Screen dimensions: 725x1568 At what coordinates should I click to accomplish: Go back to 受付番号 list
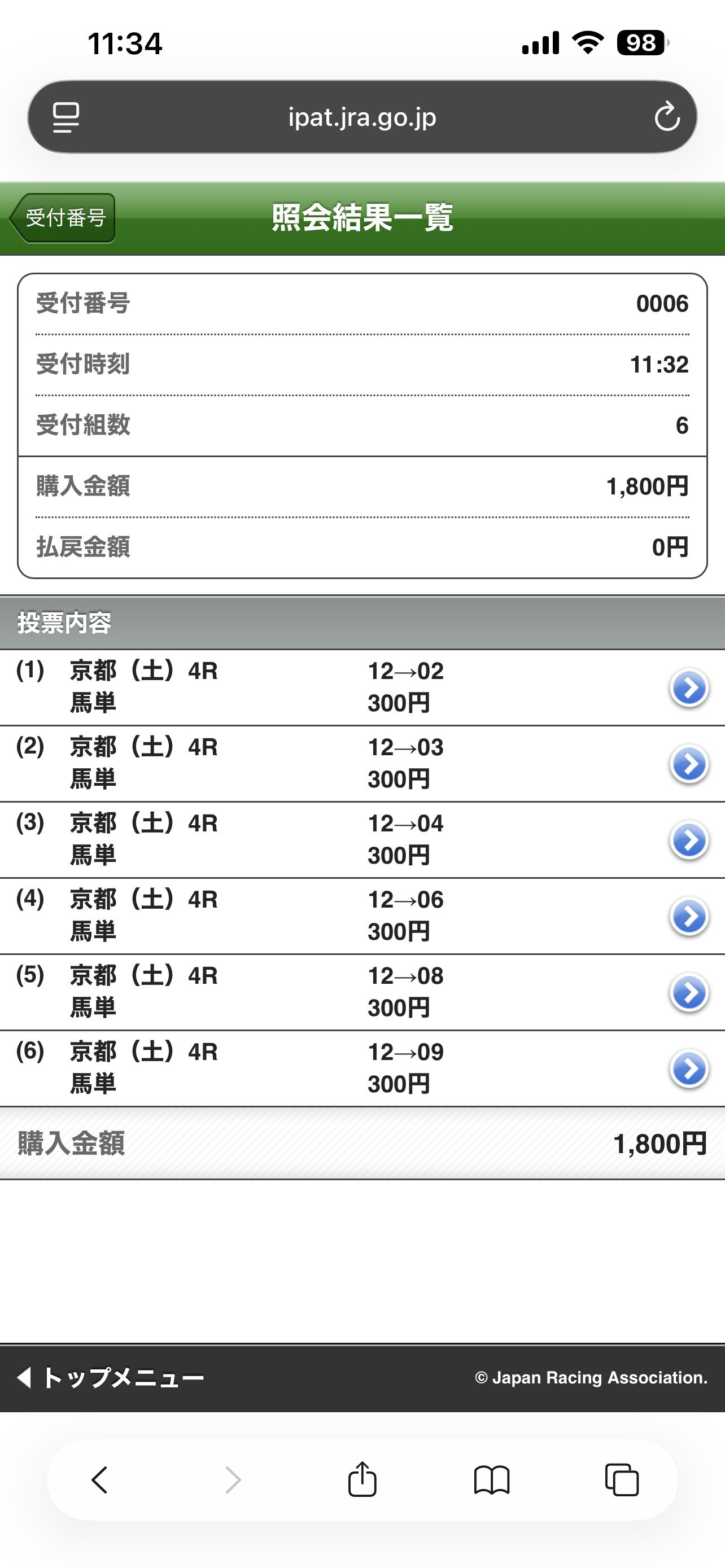click(x=63, y=218)
